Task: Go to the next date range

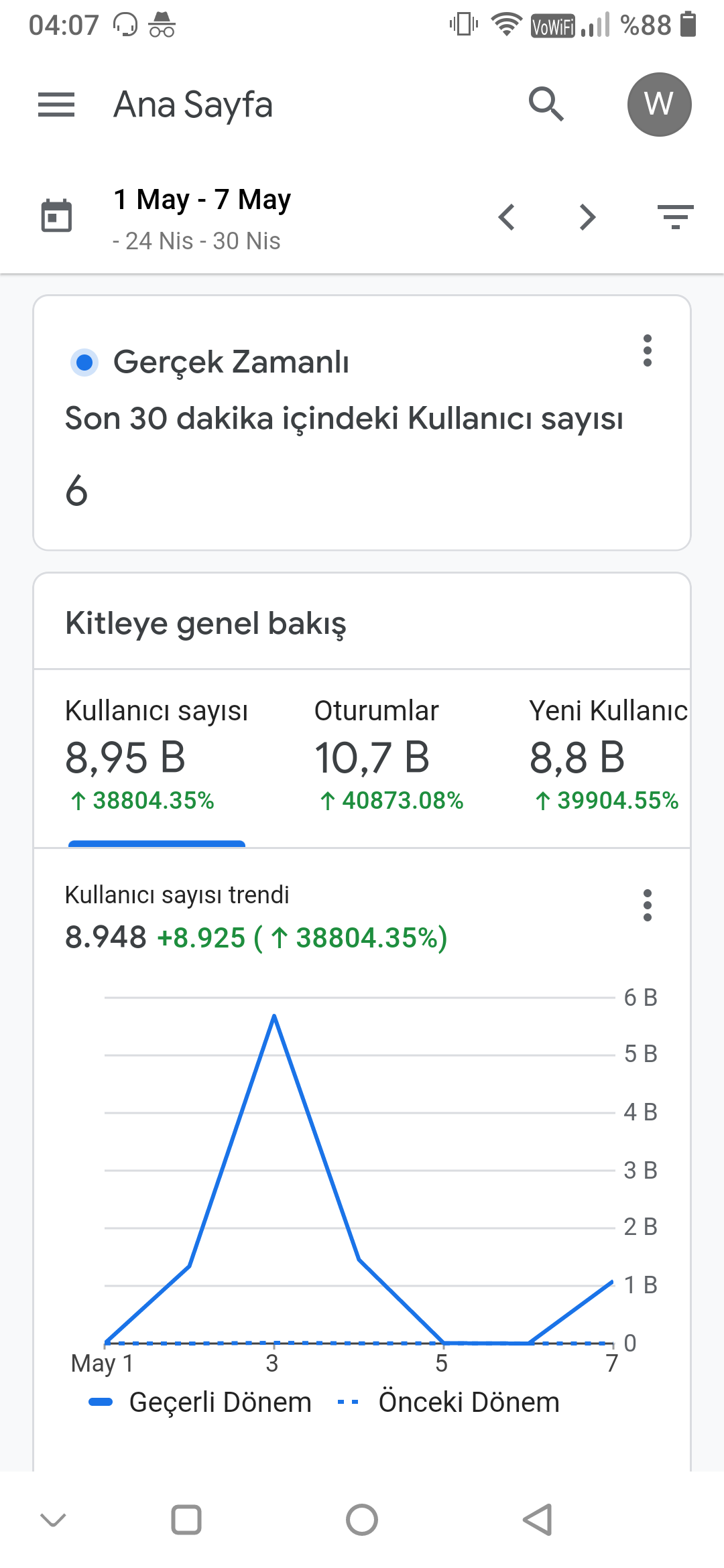Action: [587, 217]
